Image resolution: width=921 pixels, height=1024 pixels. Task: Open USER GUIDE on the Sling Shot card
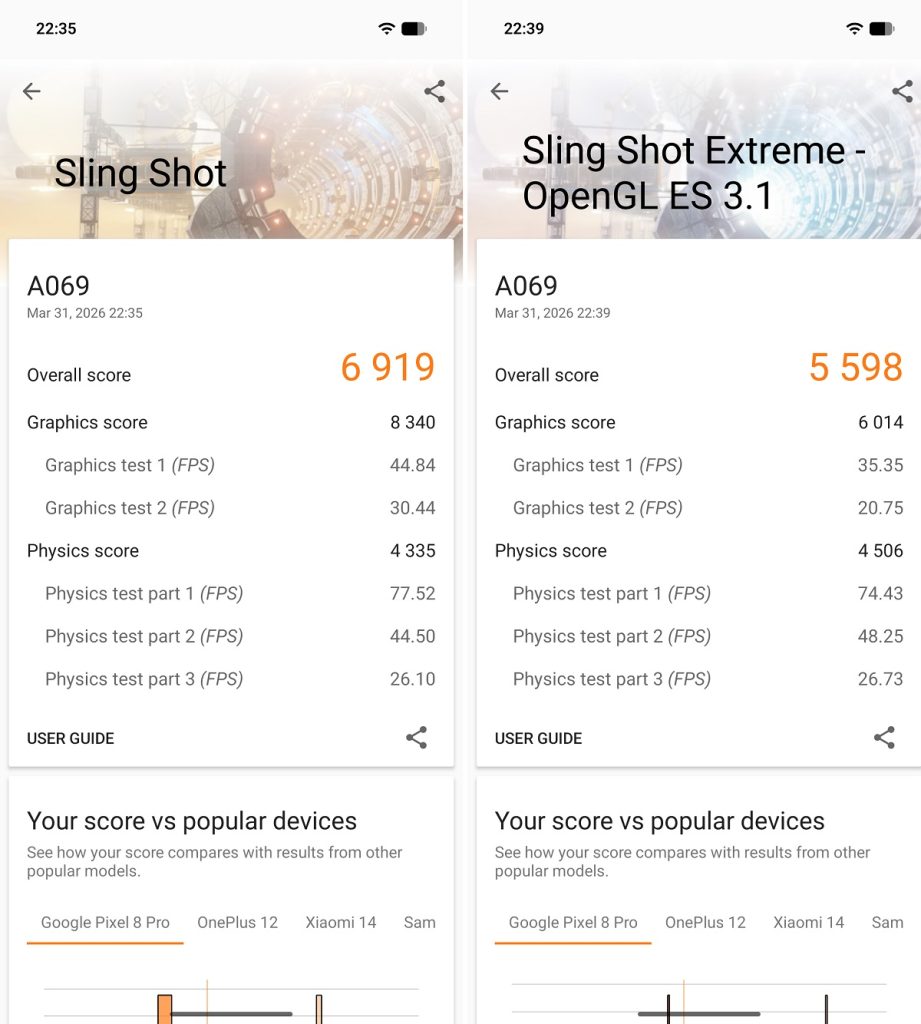click(x=71, y=738)
